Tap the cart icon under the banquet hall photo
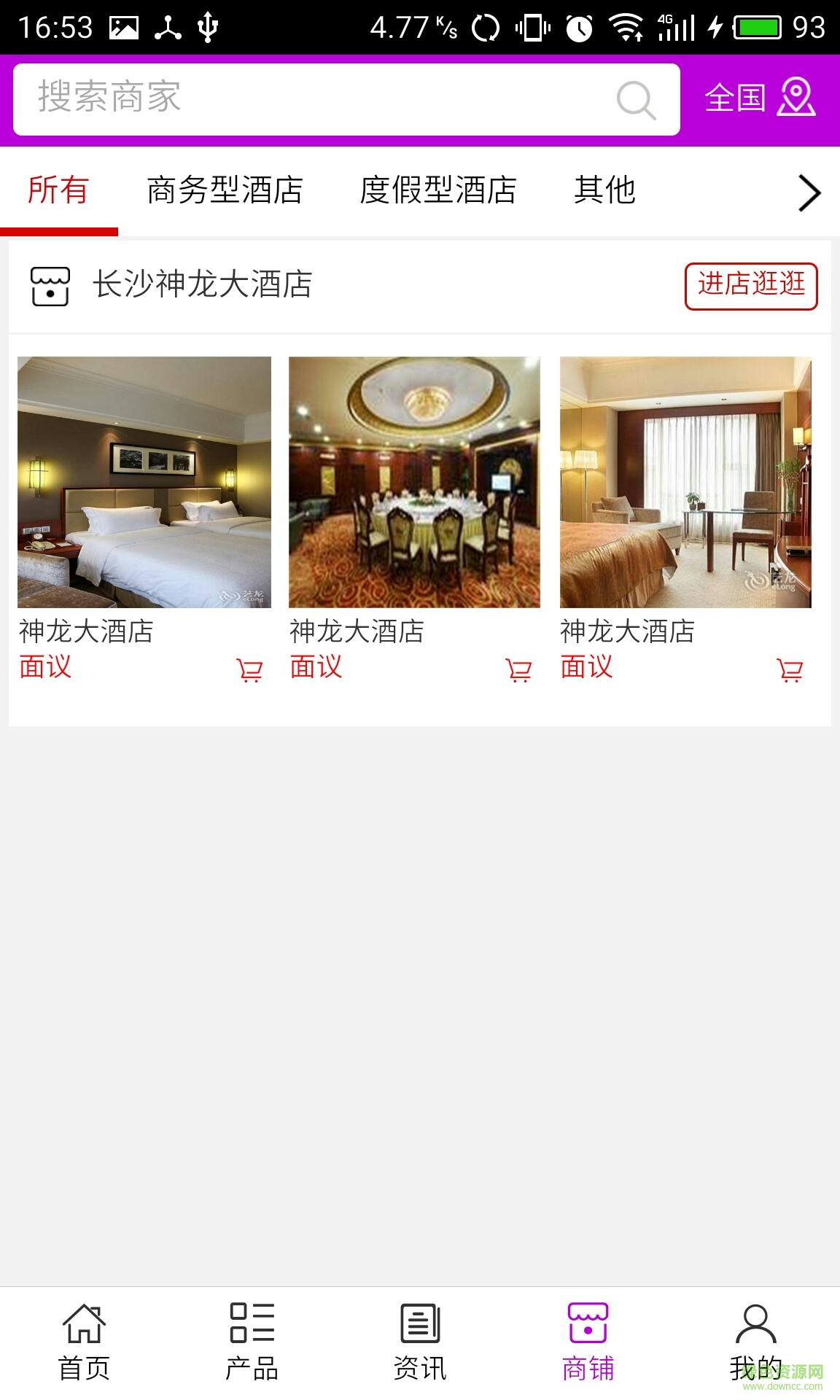The image size is (840, 1400). 519,672
